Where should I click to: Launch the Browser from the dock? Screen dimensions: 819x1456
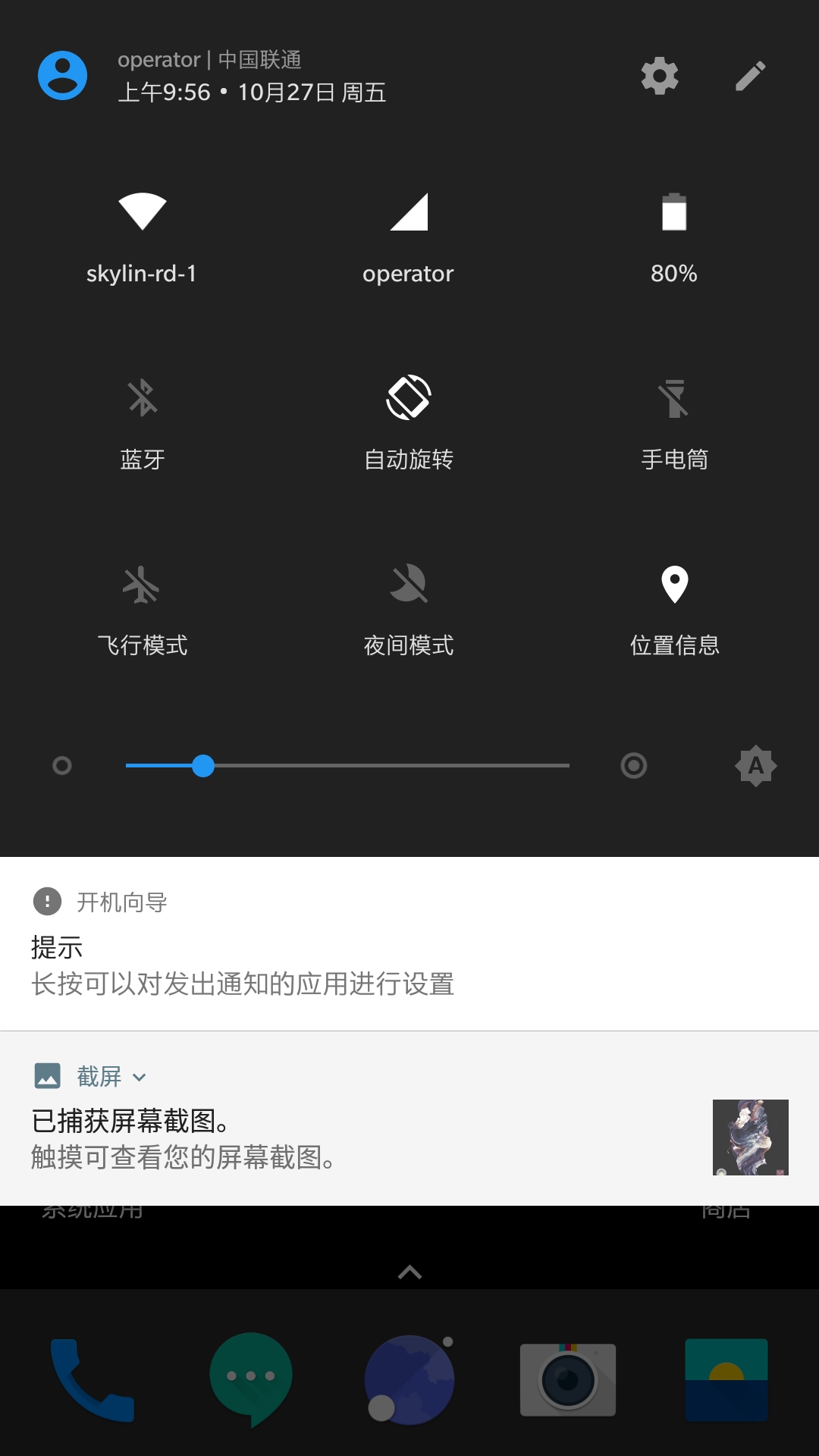pos(409,1379)
